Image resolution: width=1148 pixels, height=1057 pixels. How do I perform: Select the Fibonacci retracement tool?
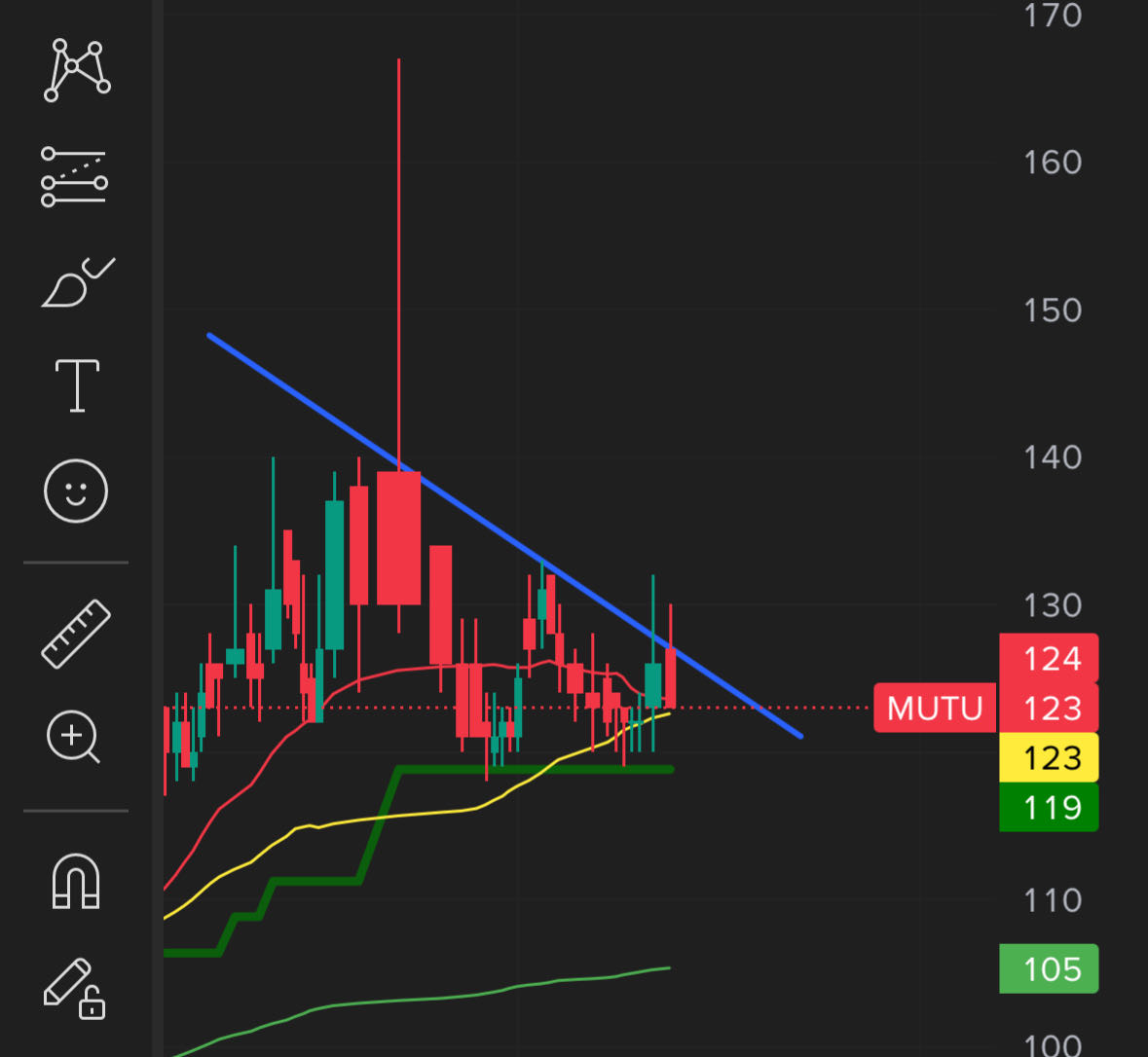[x=74, y=176]
